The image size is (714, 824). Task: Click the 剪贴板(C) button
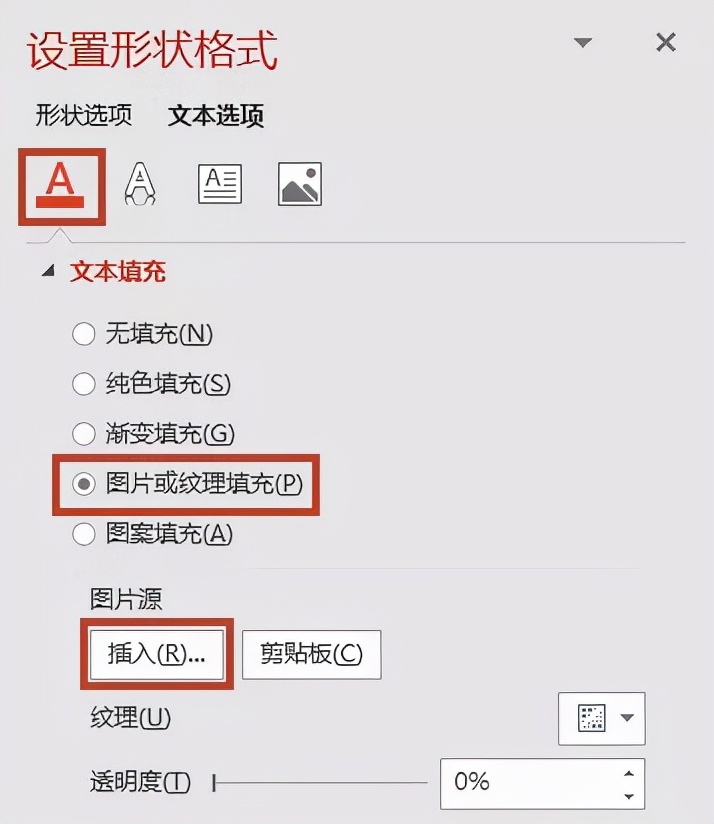pyautogui.click(x=311, y=654)
